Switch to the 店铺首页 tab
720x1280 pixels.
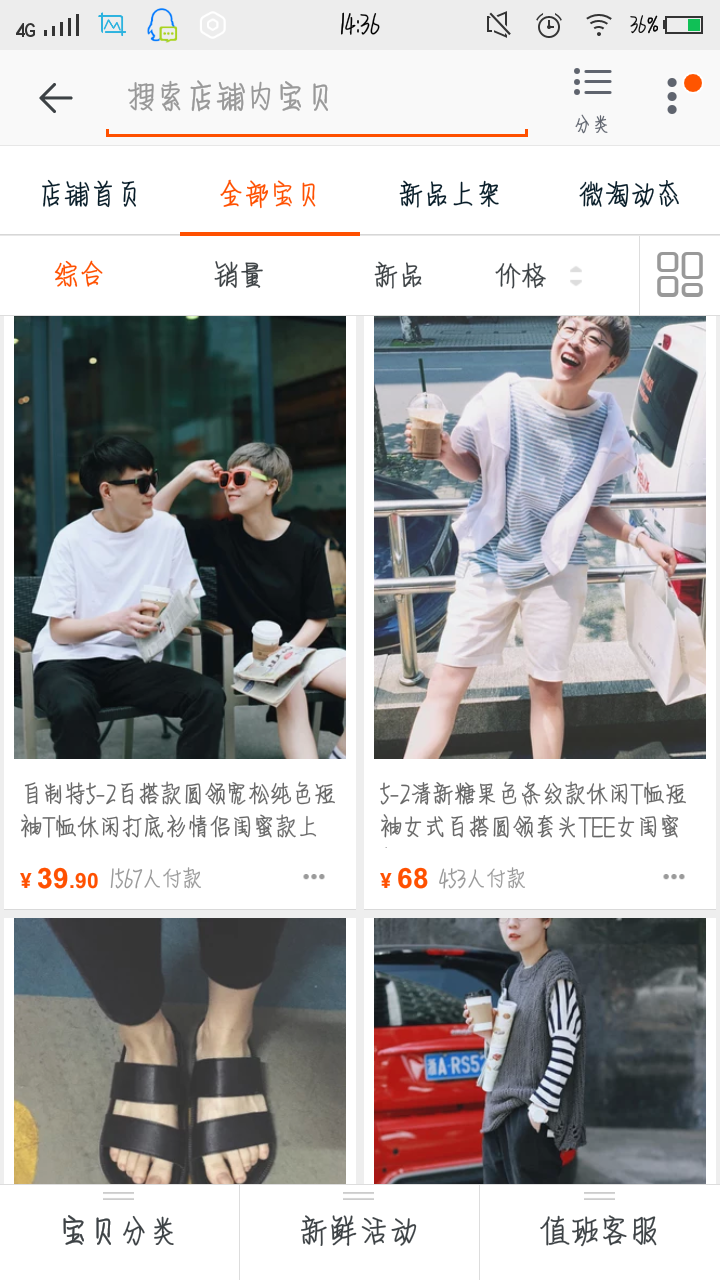(x=90, y=194)
